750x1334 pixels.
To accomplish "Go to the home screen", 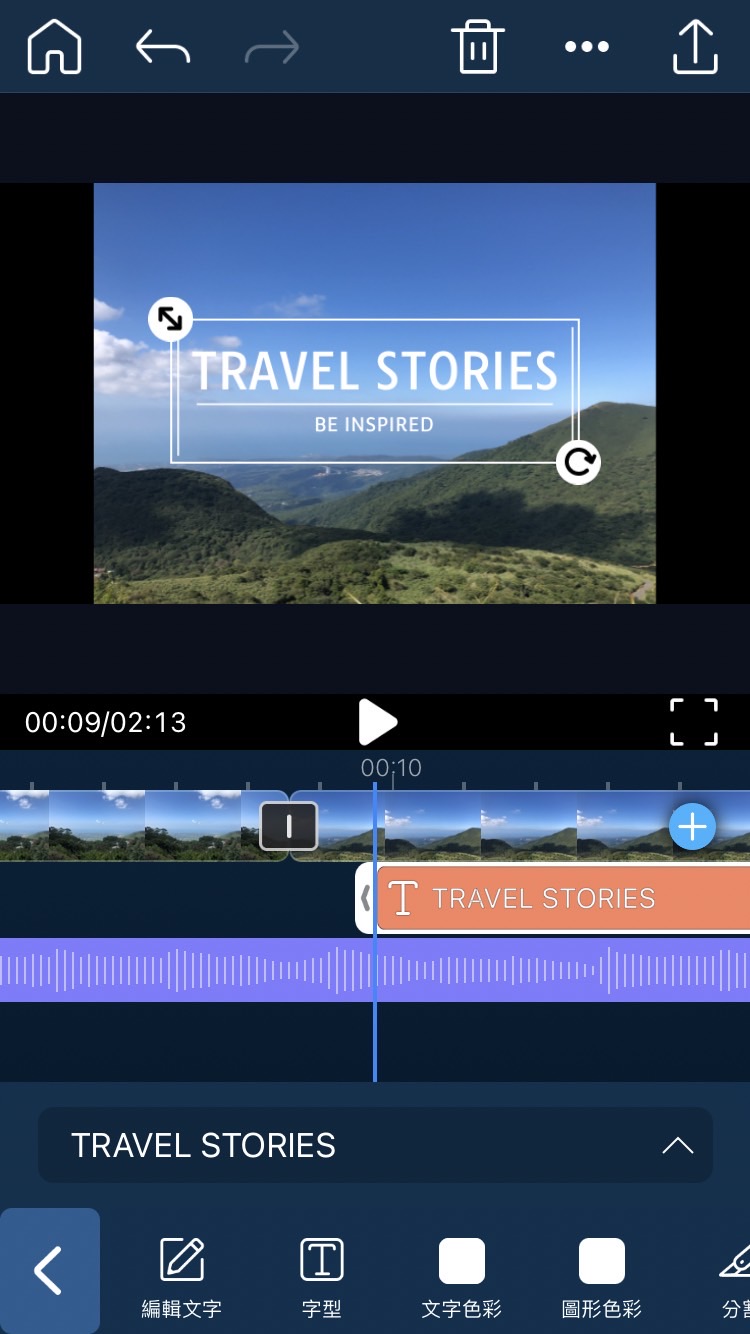I will coord(54,47).
